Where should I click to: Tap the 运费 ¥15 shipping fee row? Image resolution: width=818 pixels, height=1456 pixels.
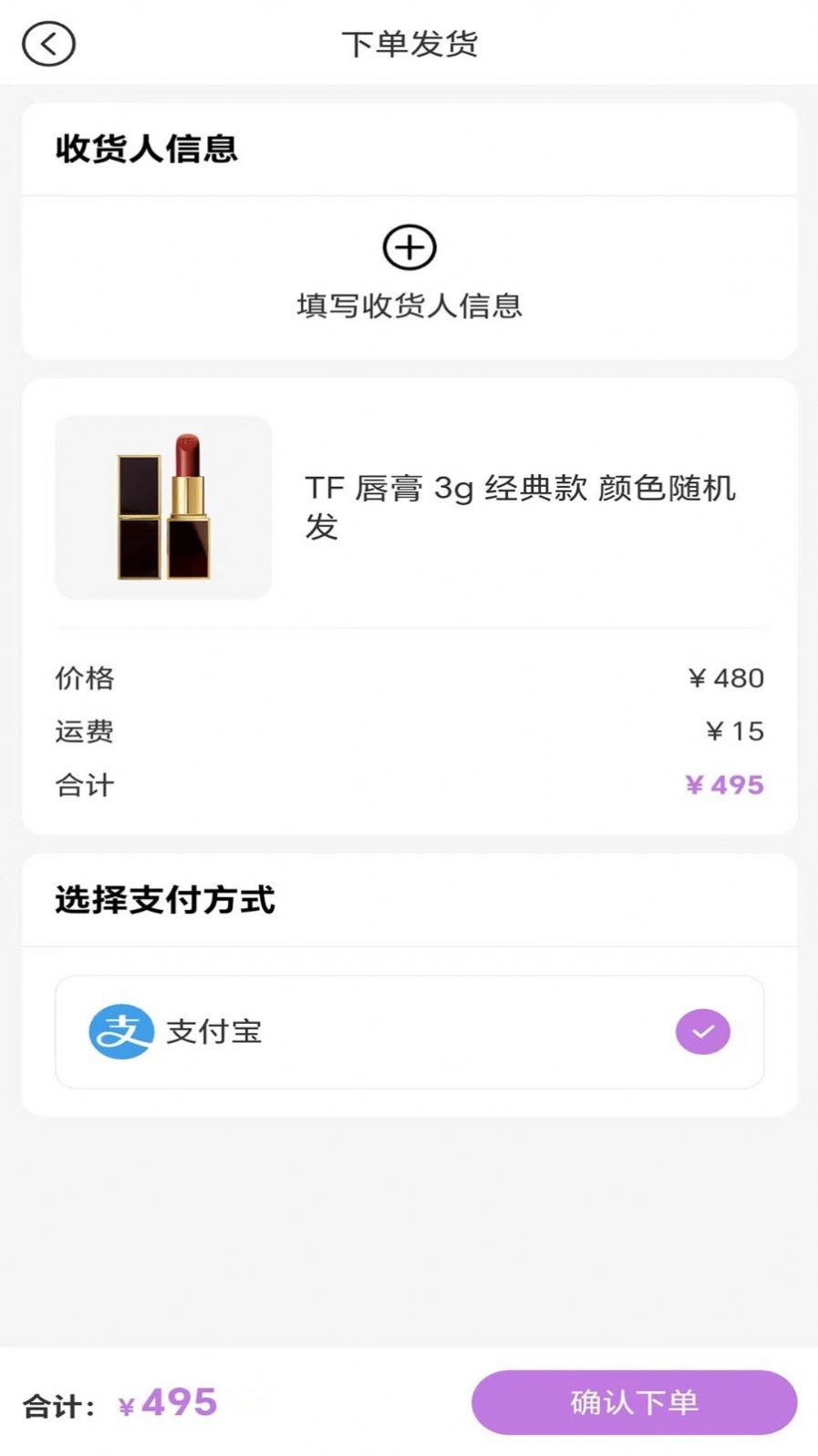point(410,730)
